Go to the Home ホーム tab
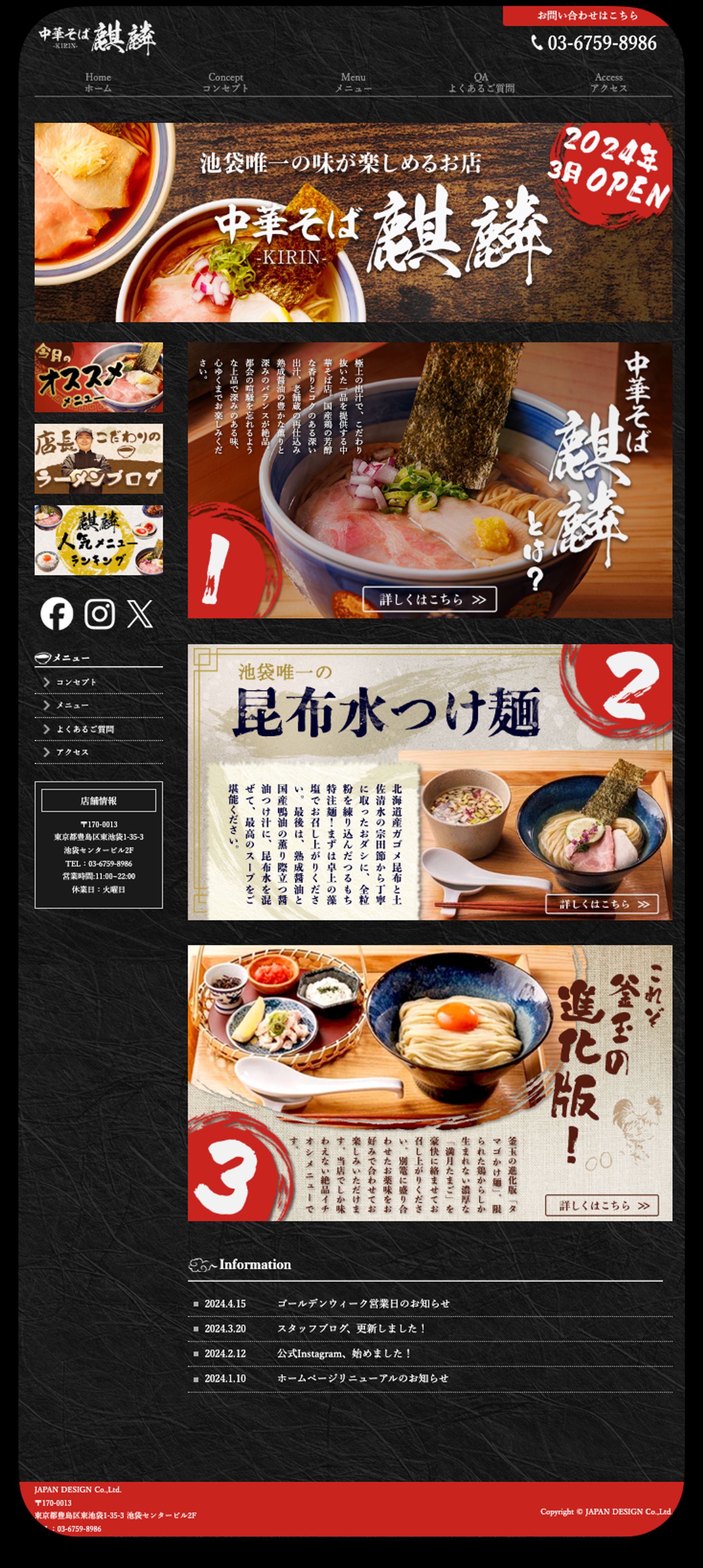 (x=98, y=83)
